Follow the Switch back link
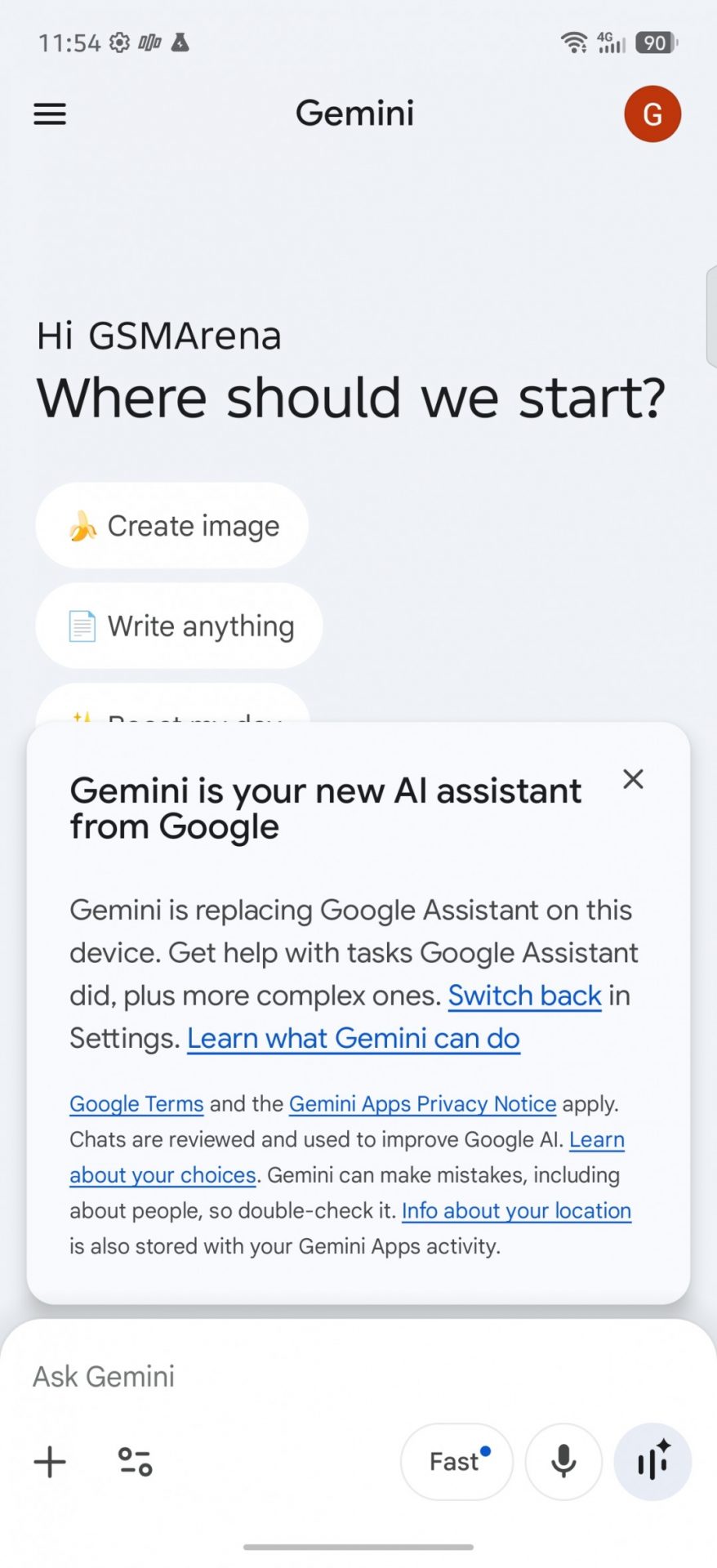717x1568 pixels. point(524,996)
